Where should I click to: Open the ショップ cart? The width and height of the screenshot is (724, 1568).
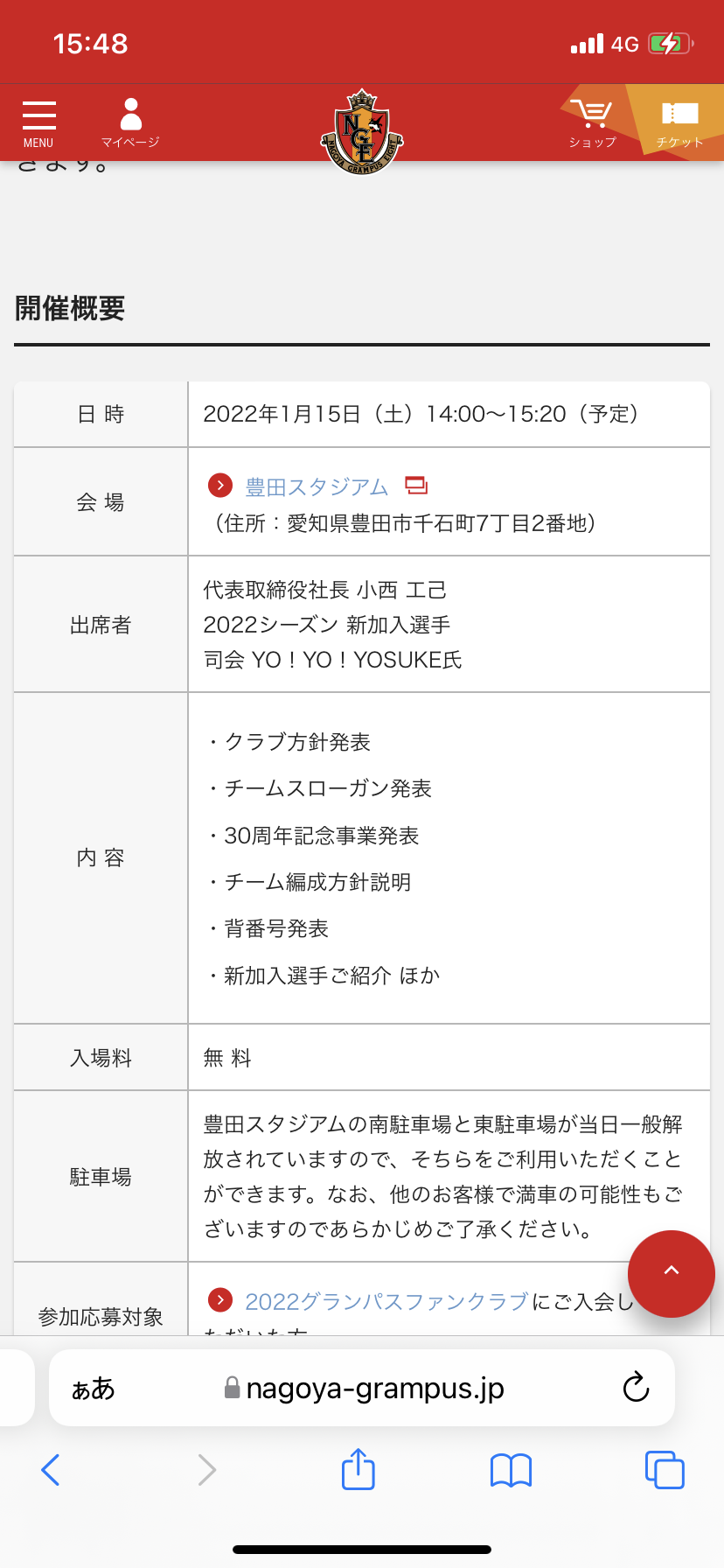592,123
